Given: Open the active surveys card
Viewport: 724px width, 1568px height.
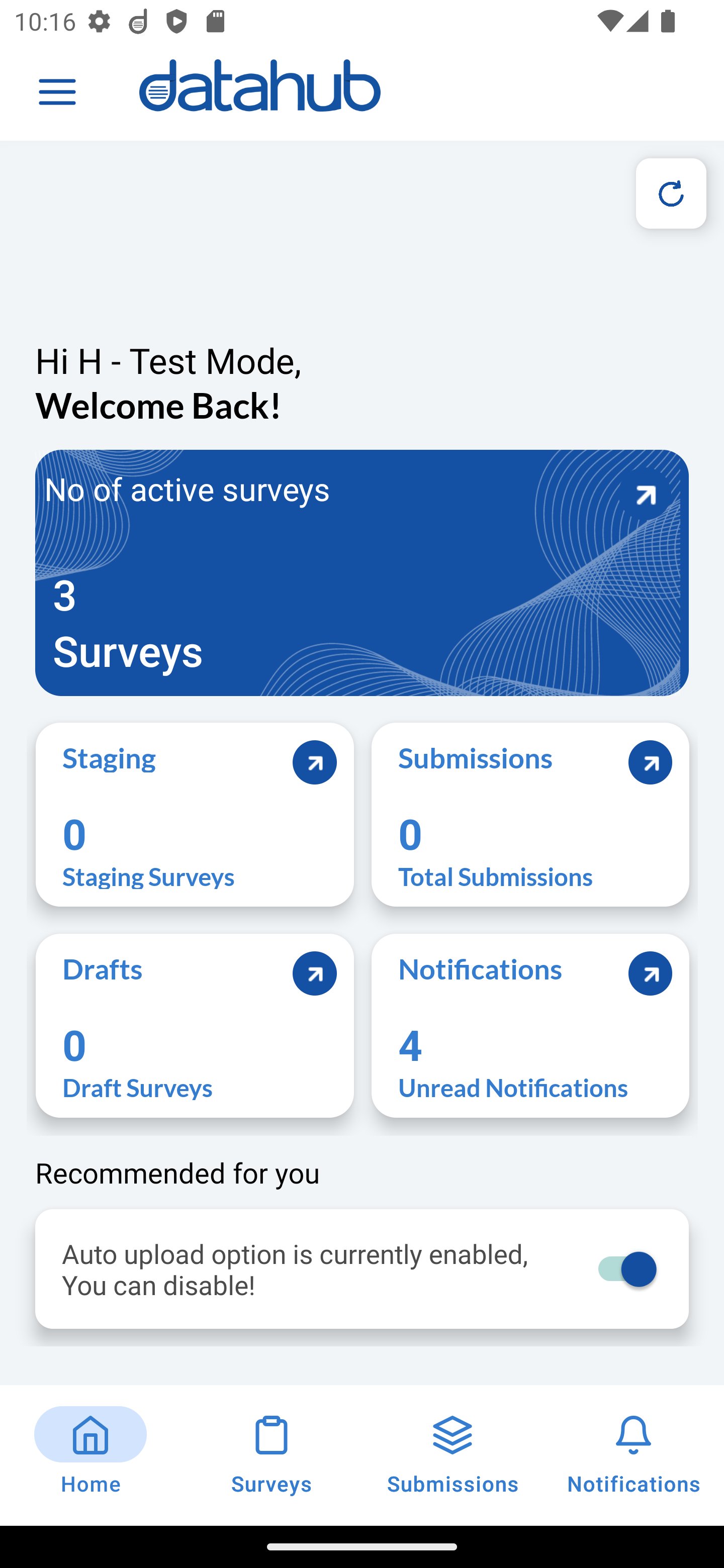Looking at the screenshot, I should tap(361, 573).
